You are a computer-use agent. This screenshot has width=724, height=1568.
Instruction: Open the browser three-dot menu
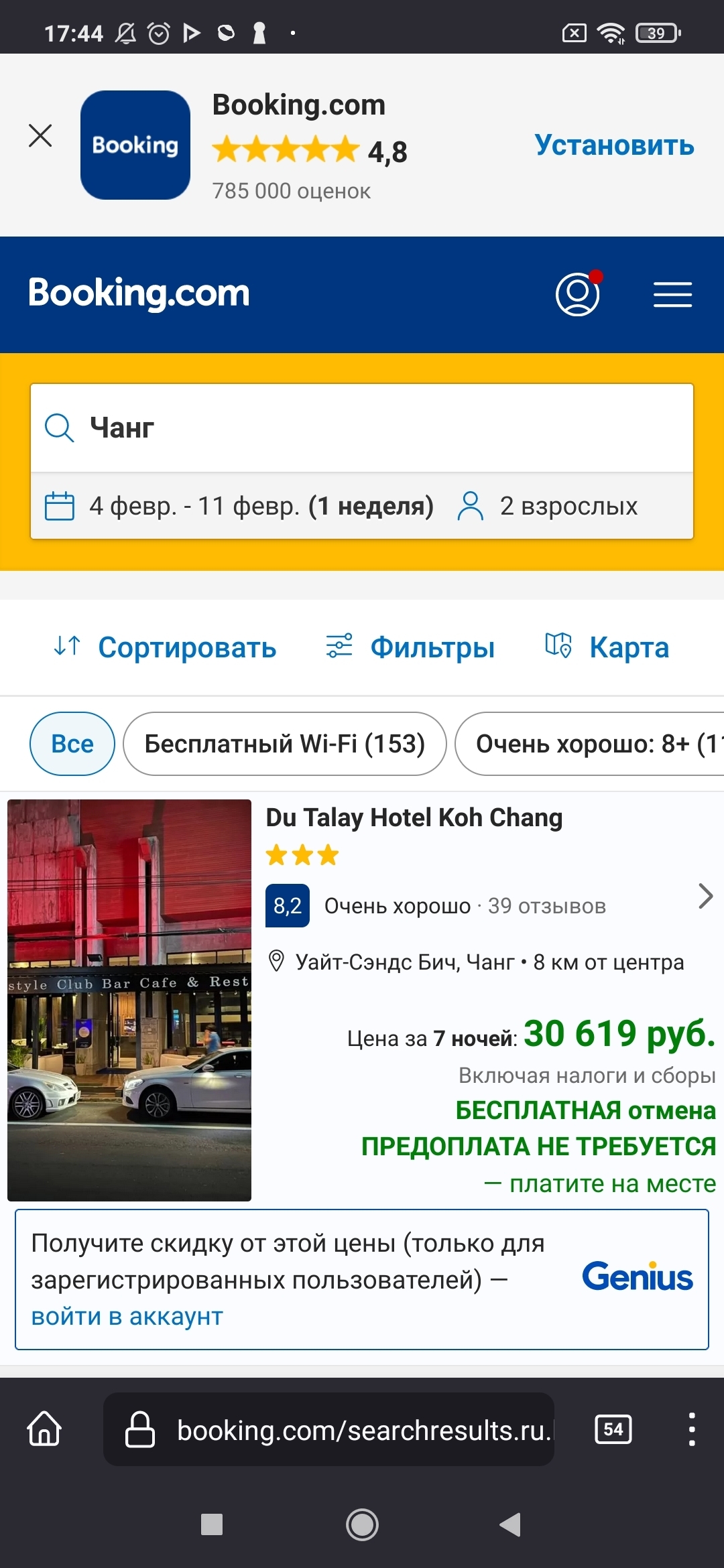click(x=692, y=1429)
